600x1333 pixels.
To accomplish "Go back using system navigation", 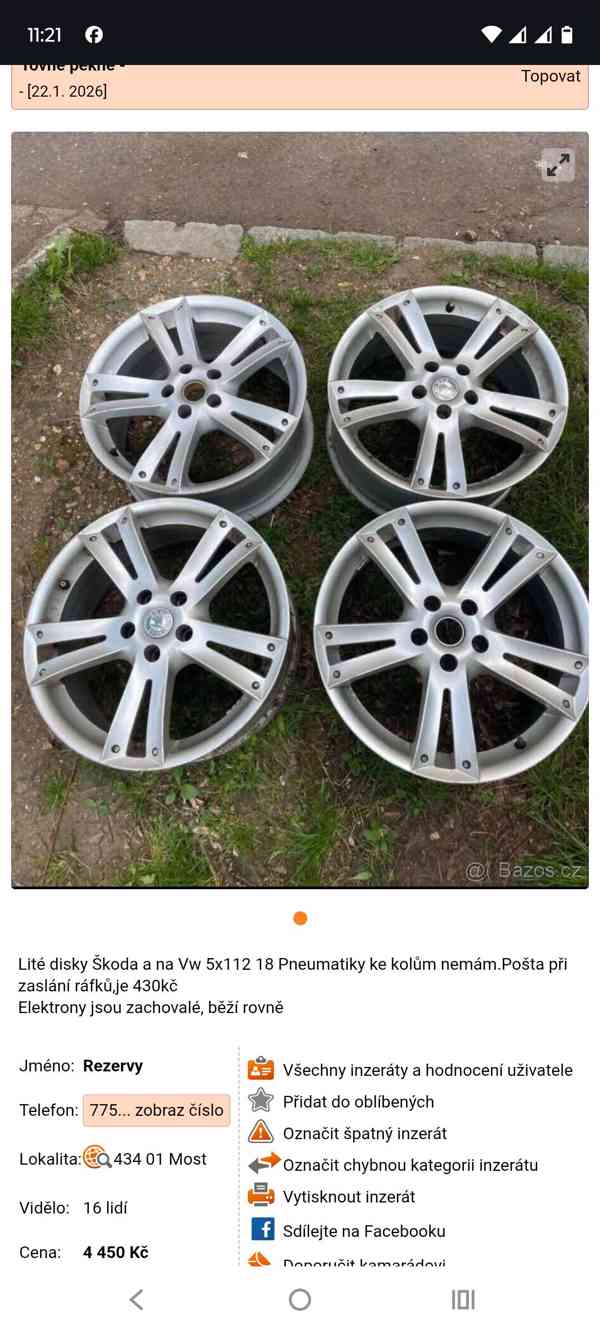I will 137,1300.
